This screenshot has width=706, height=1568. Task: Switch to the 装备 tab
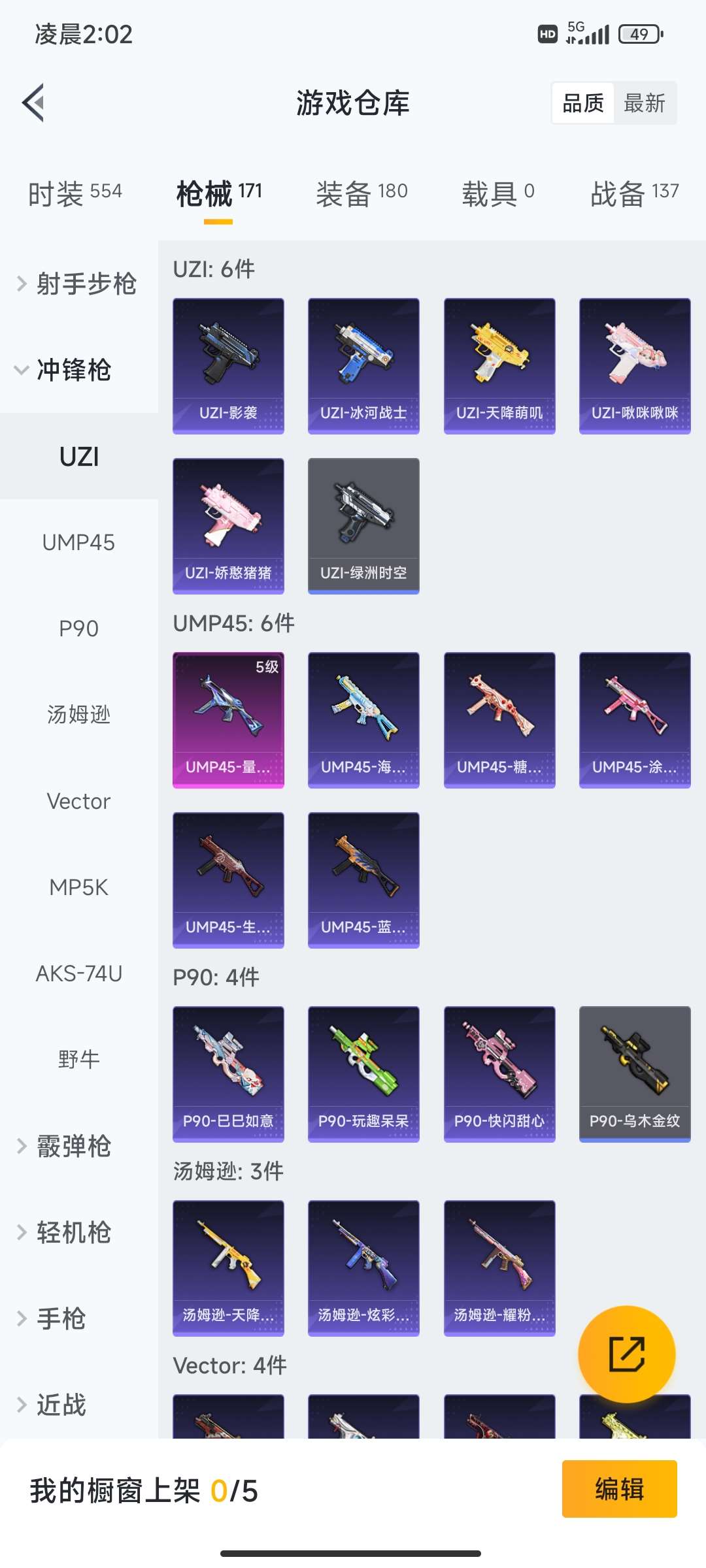click(361, 193)
